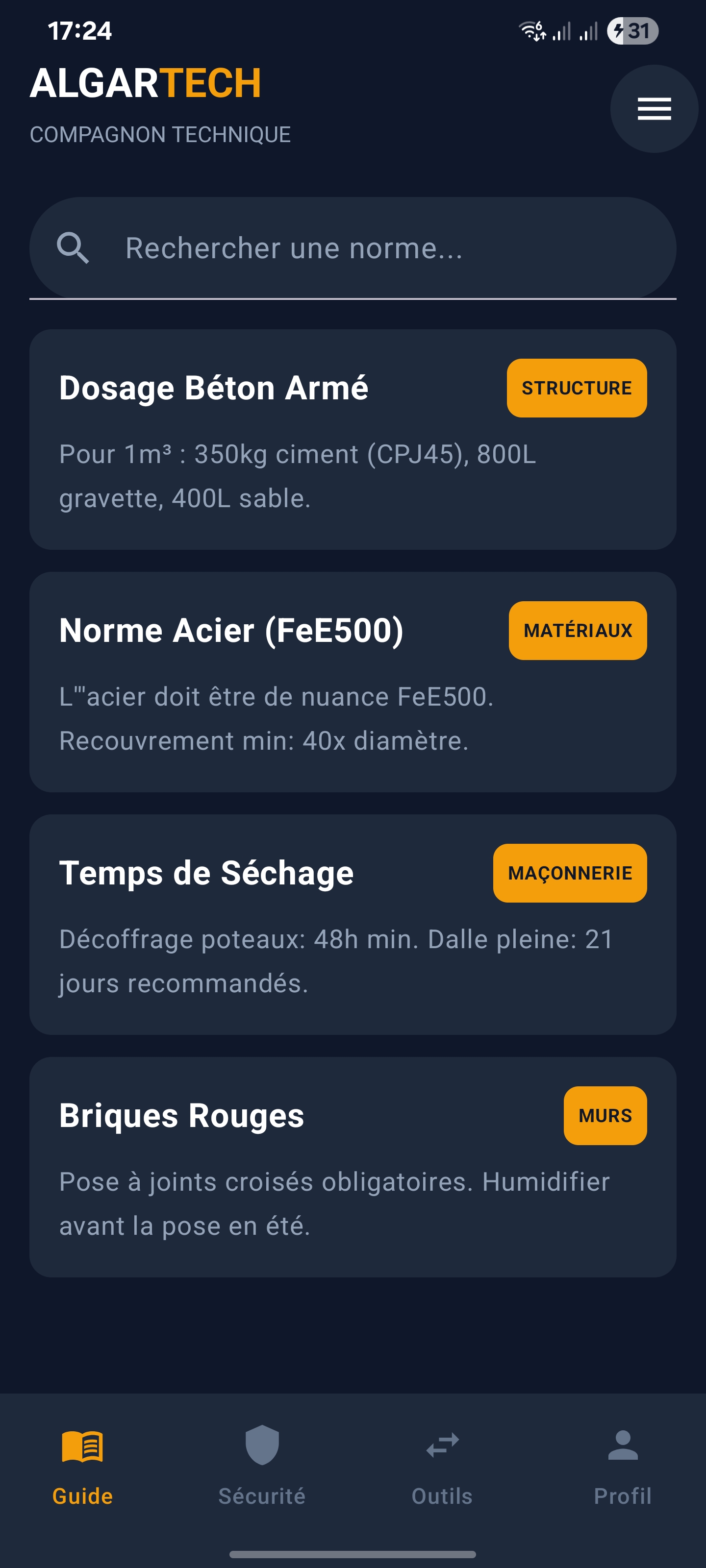706x1568 pixels.
Task: Tap the MURS tag on Briques Rouges
Action: coord(606,1115)
